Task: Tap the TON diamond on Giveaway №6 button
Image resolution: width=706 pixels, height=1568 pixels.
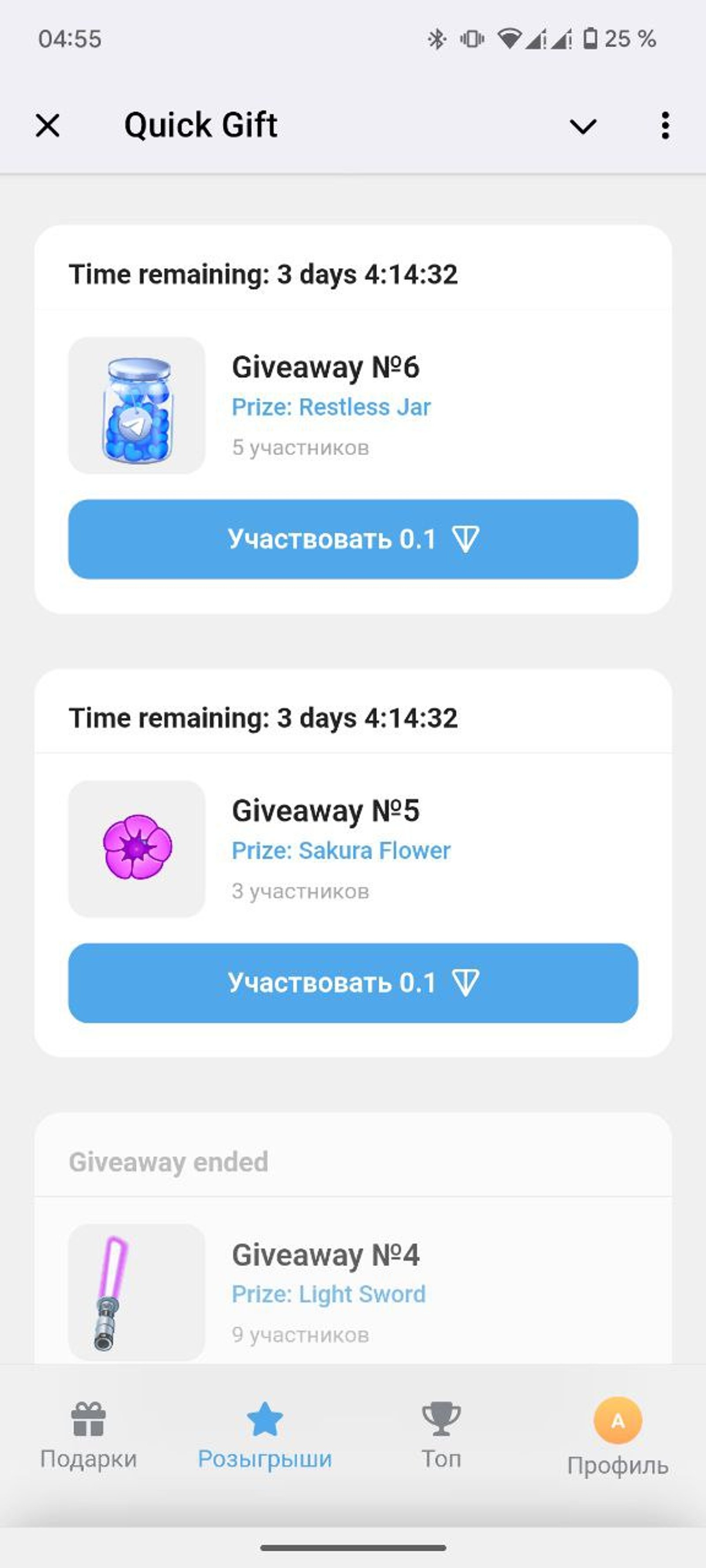Action: point(466,540)
